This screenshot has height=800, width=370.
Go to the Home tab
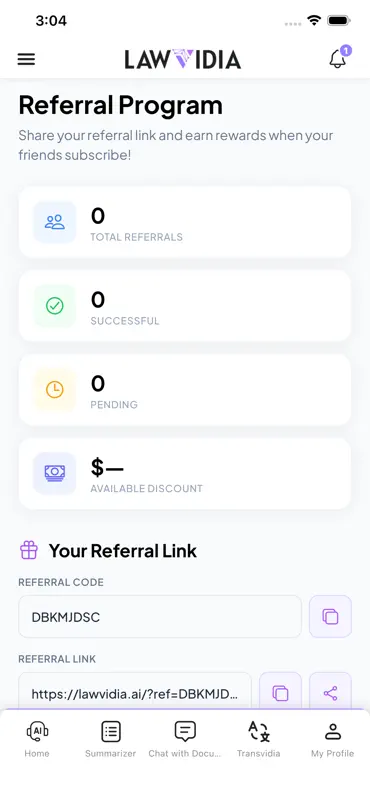coord(37,739)
